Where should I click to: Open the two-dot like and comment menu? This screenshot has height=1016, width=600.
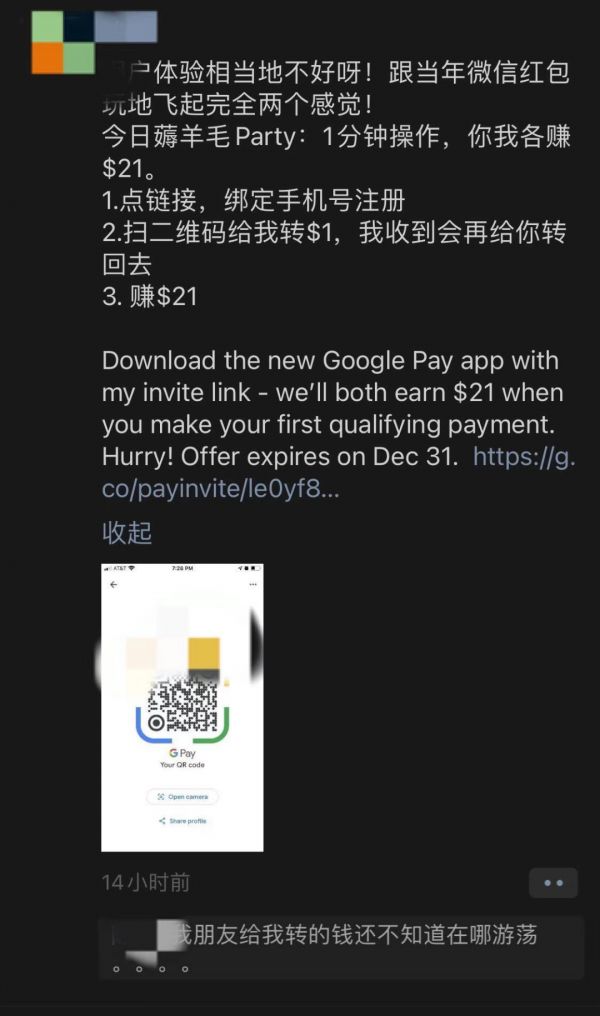click(x=553, y=883)
